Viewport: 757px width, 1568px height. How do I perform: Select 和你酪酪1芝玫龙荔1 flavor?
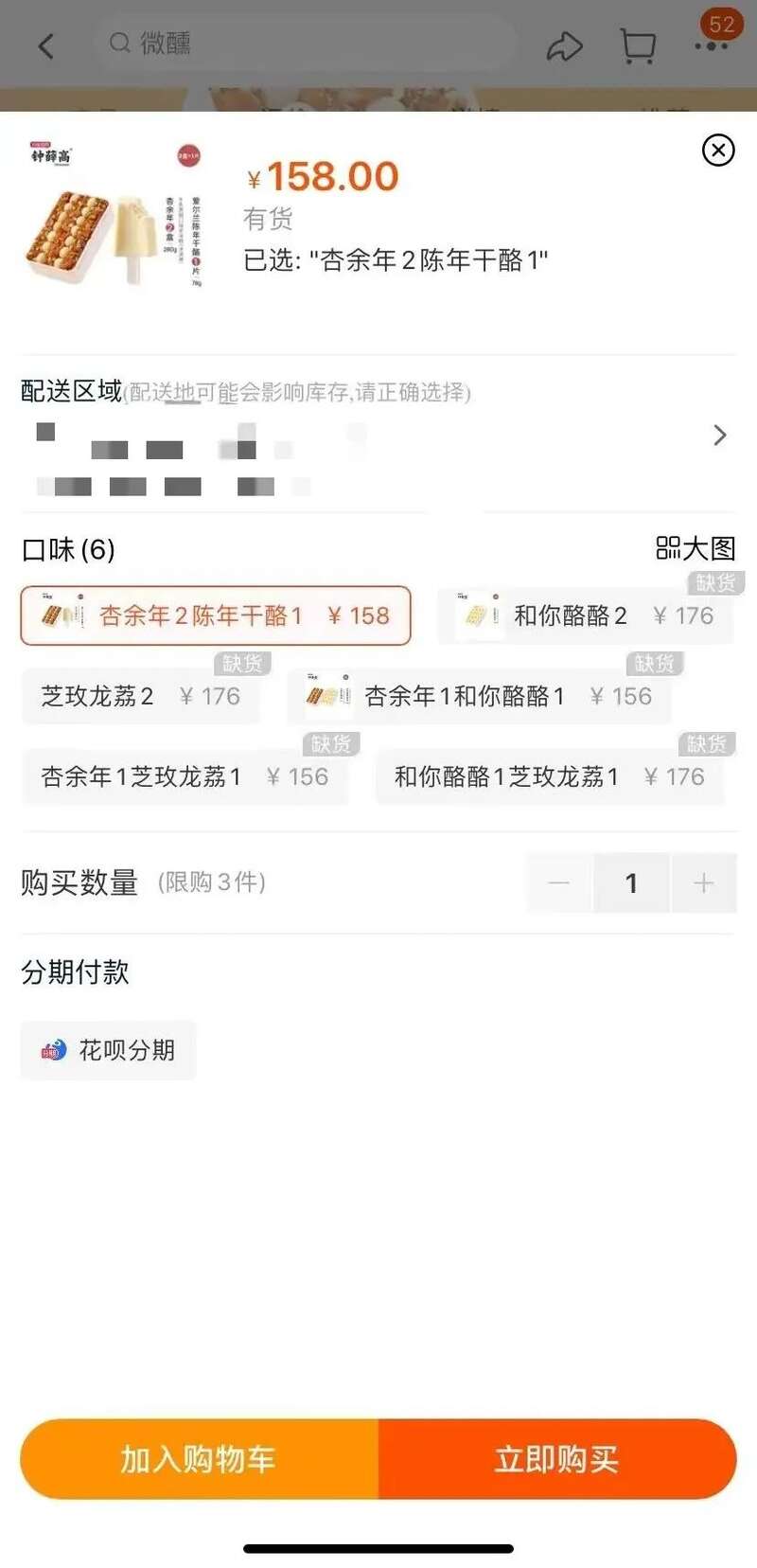point(550,777)
